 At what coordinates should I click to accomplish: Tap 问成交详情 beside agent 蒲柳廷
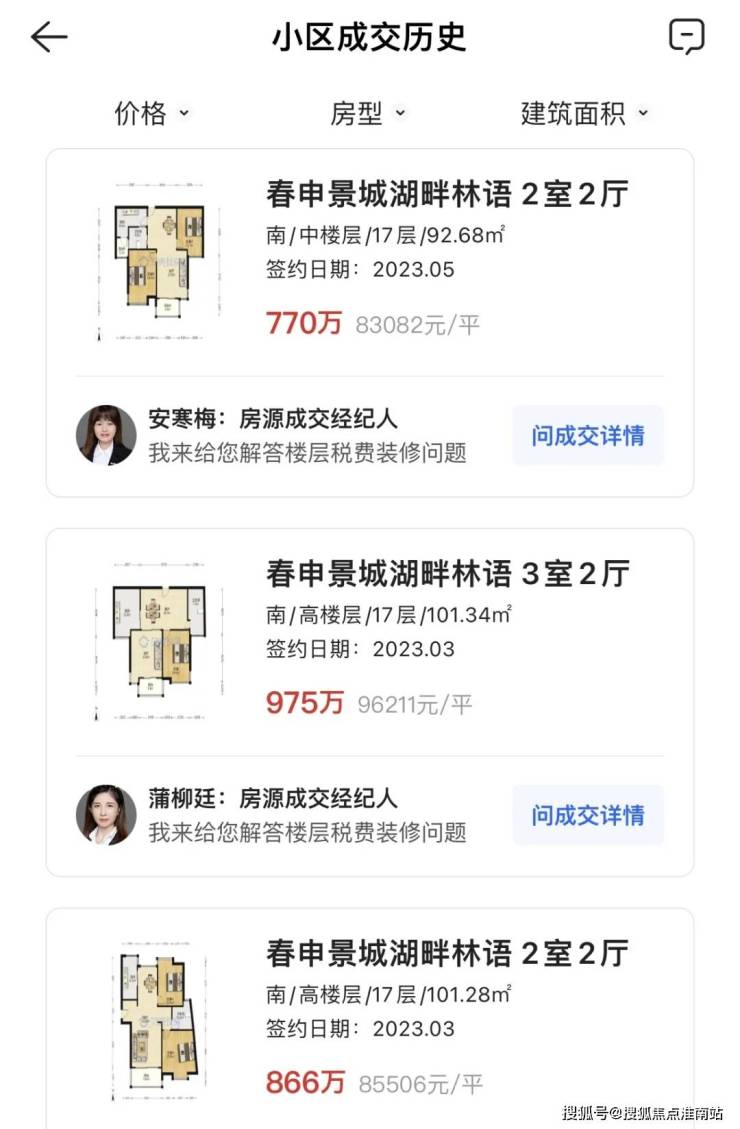pyautogui.click(x=588, y=815)
